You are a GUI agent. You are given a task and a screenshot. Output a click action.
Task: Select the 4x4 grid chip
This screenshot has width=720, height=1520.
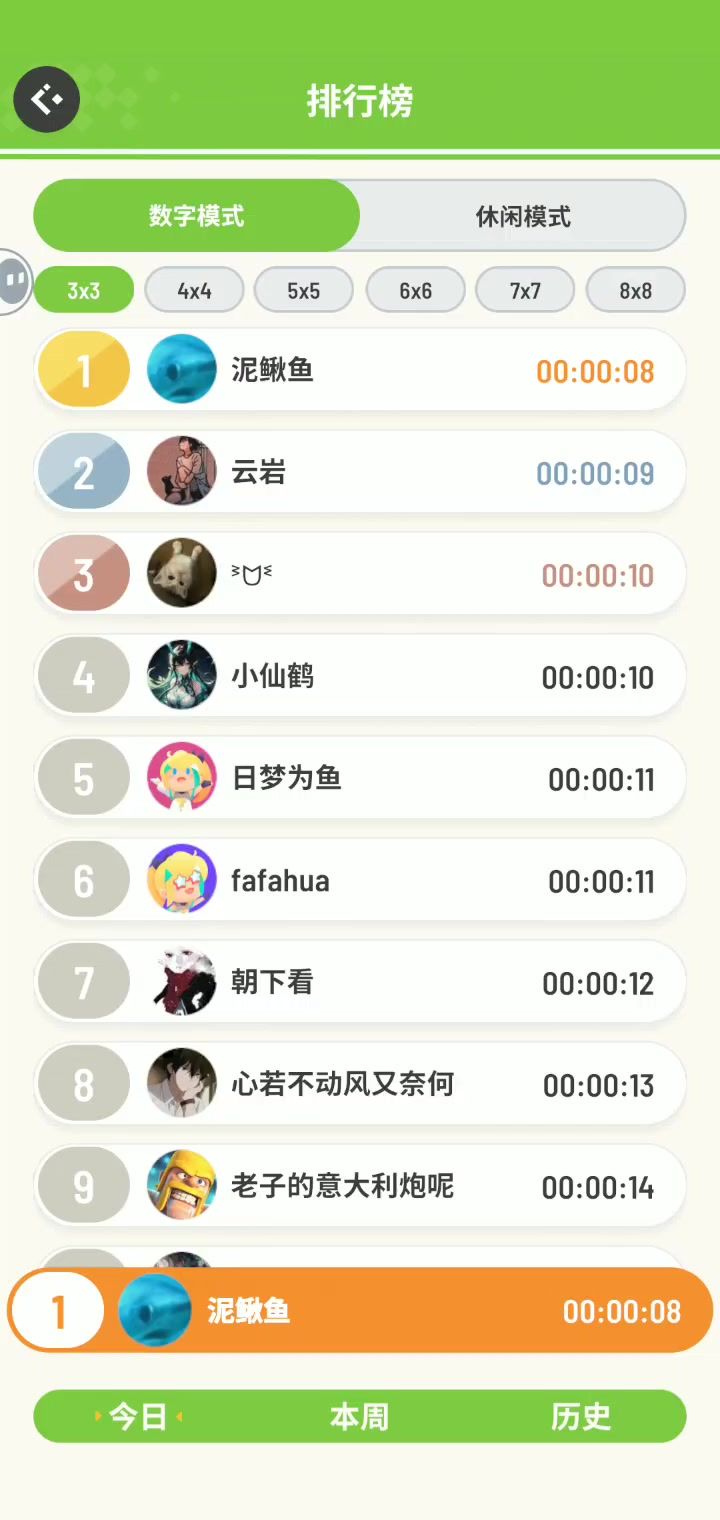tap(194, 291)
